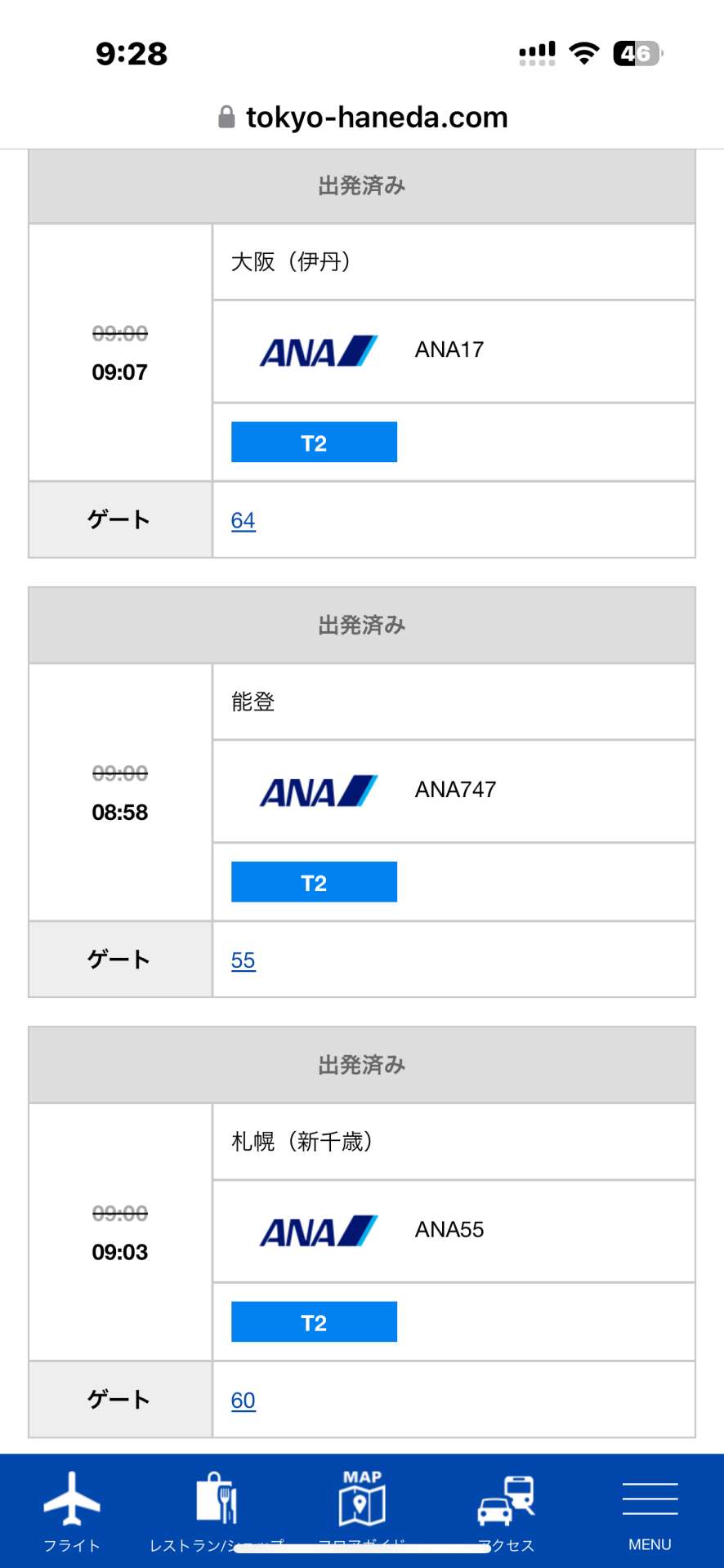Open gate 64 link for flight ANA17
The image size is (724, 1568).
(x=243, y=520)
